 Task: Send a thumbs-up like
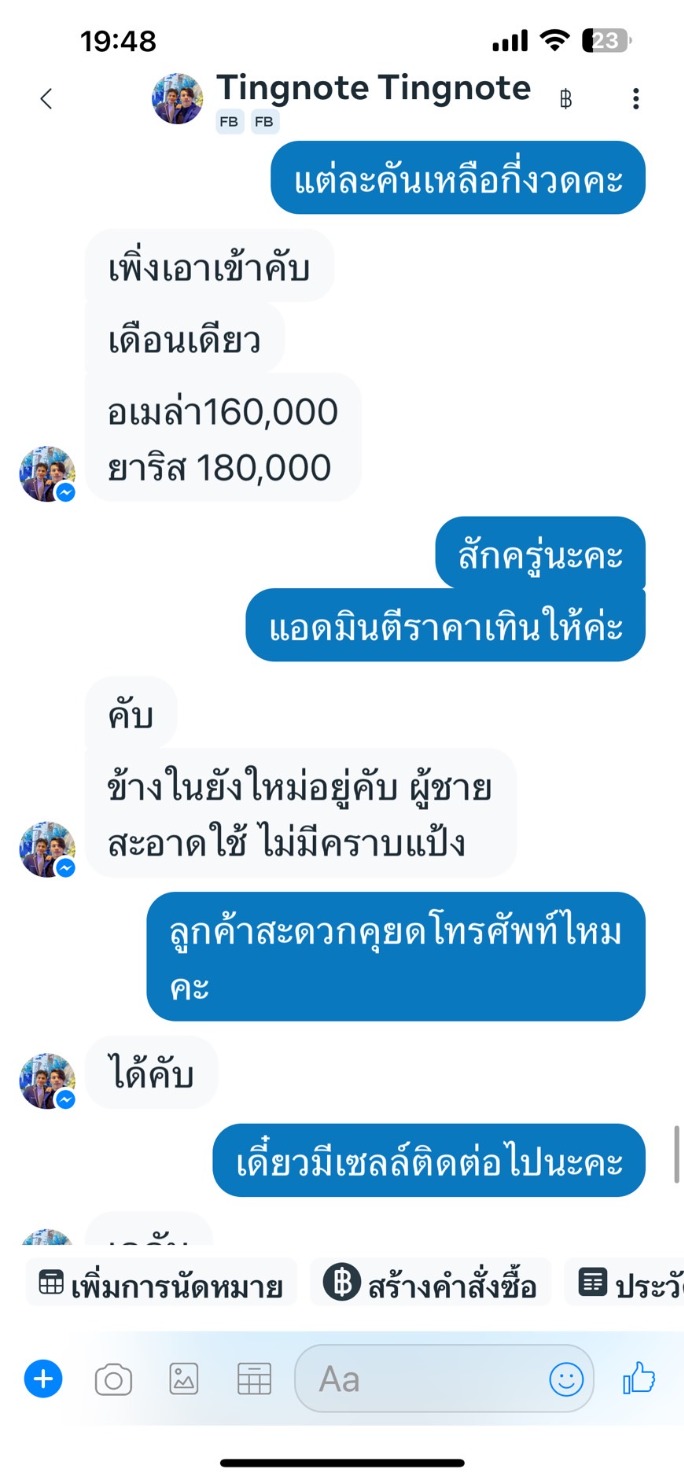639,1380
